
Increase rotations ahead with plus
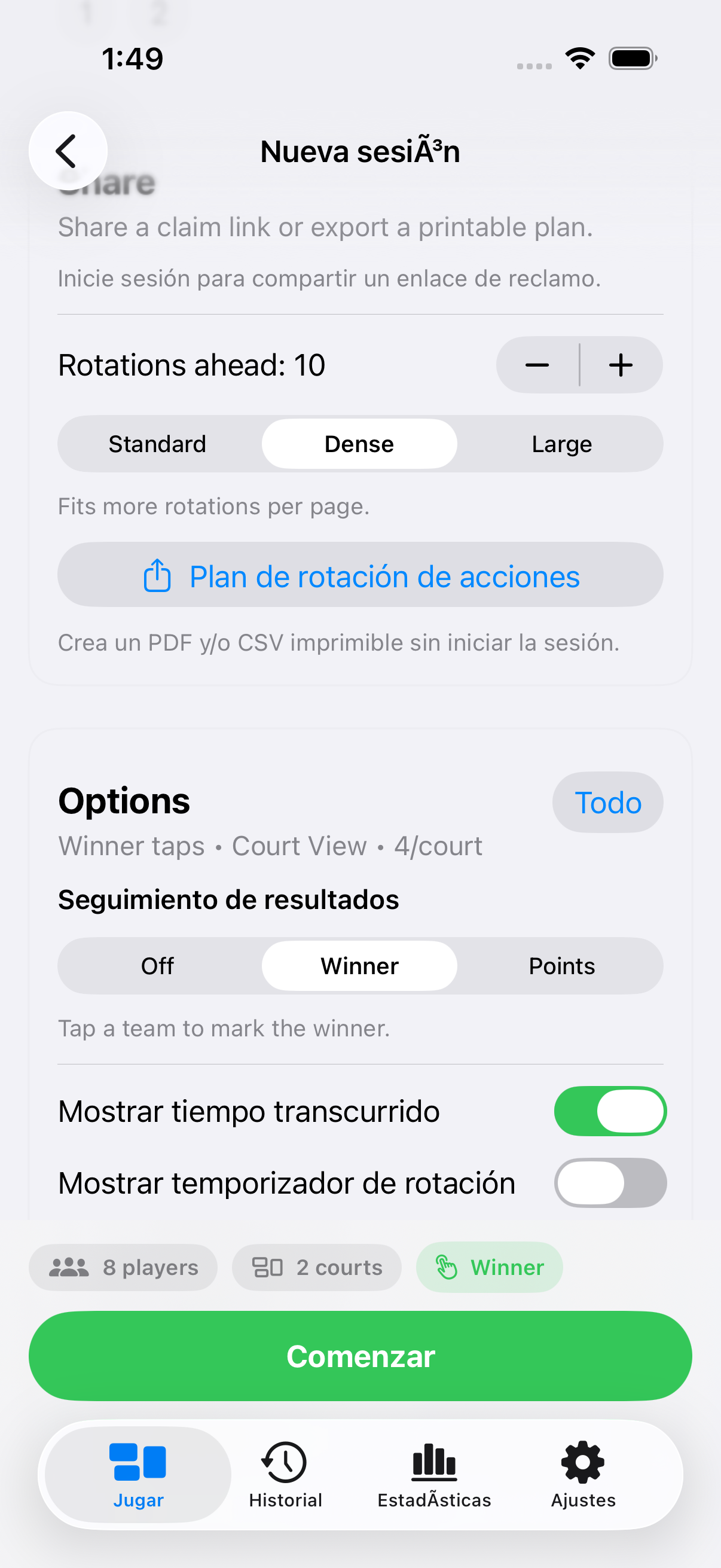[621, 365]
